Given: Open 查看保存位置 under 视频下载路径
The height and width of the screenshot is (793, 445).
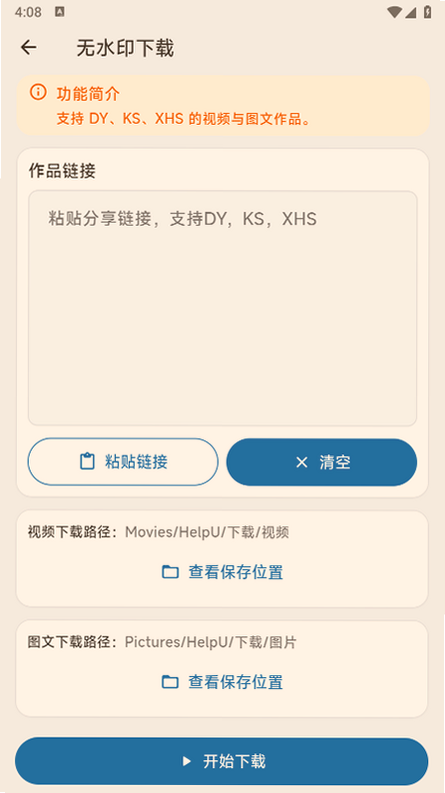Looking at the screenshot, I should [x=222, y=572].
